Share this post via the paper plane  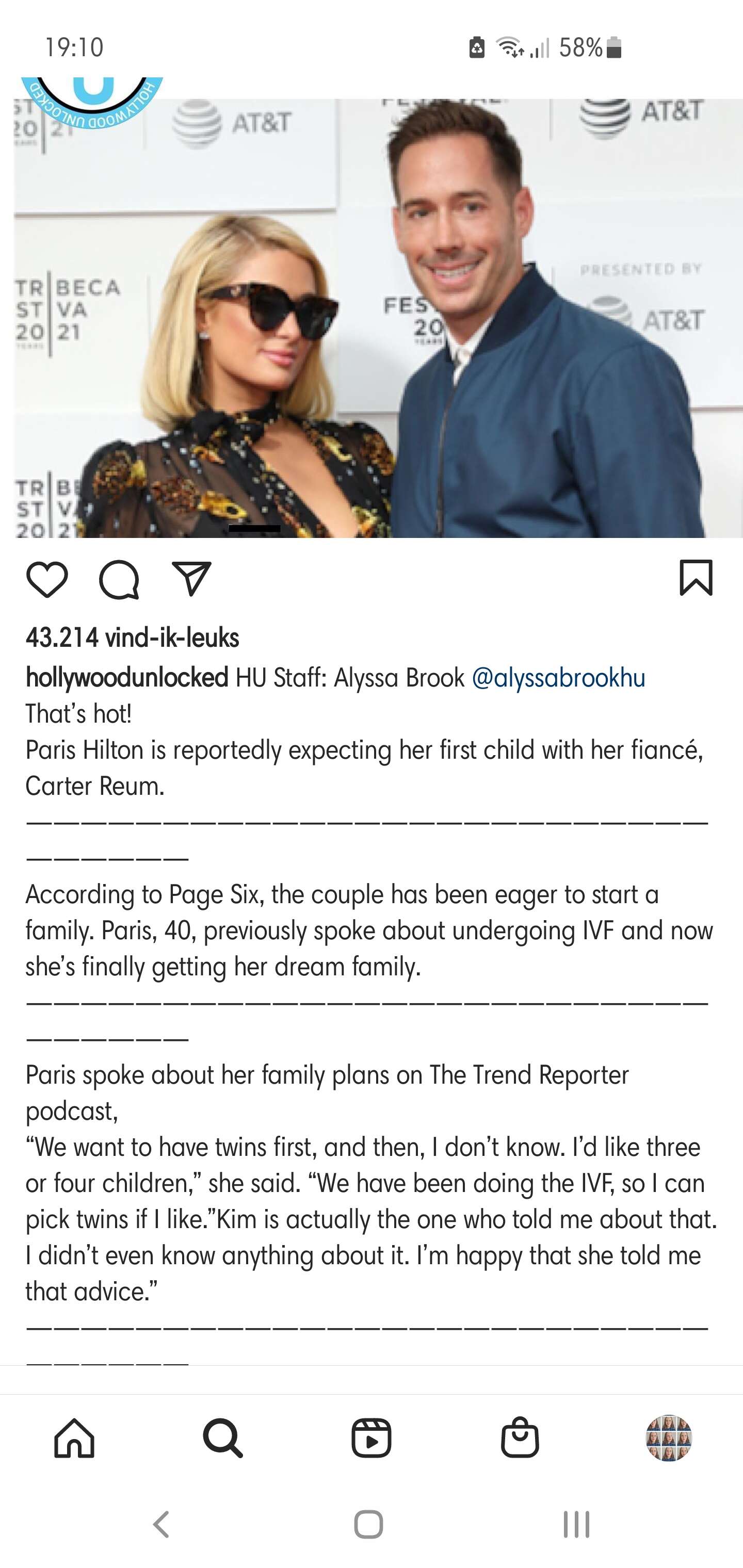(x=192, y=578)
